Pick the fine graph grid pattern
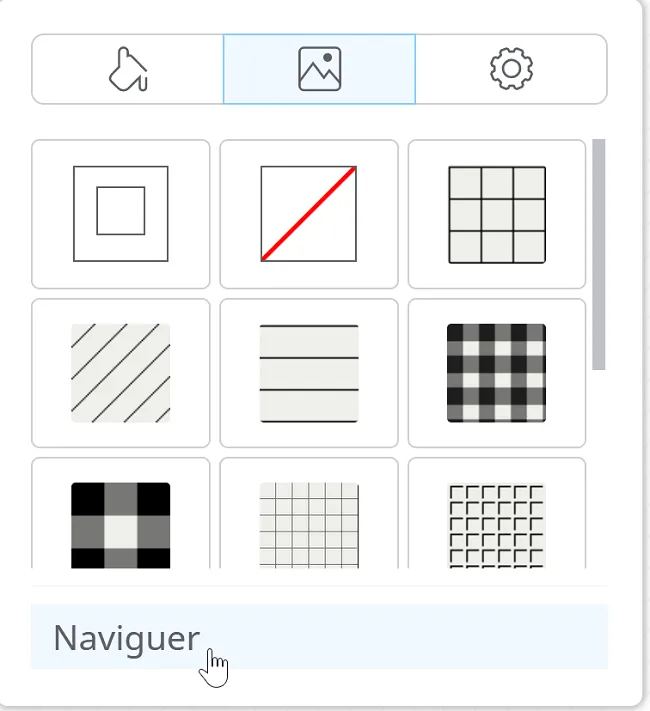 point(309,520)
